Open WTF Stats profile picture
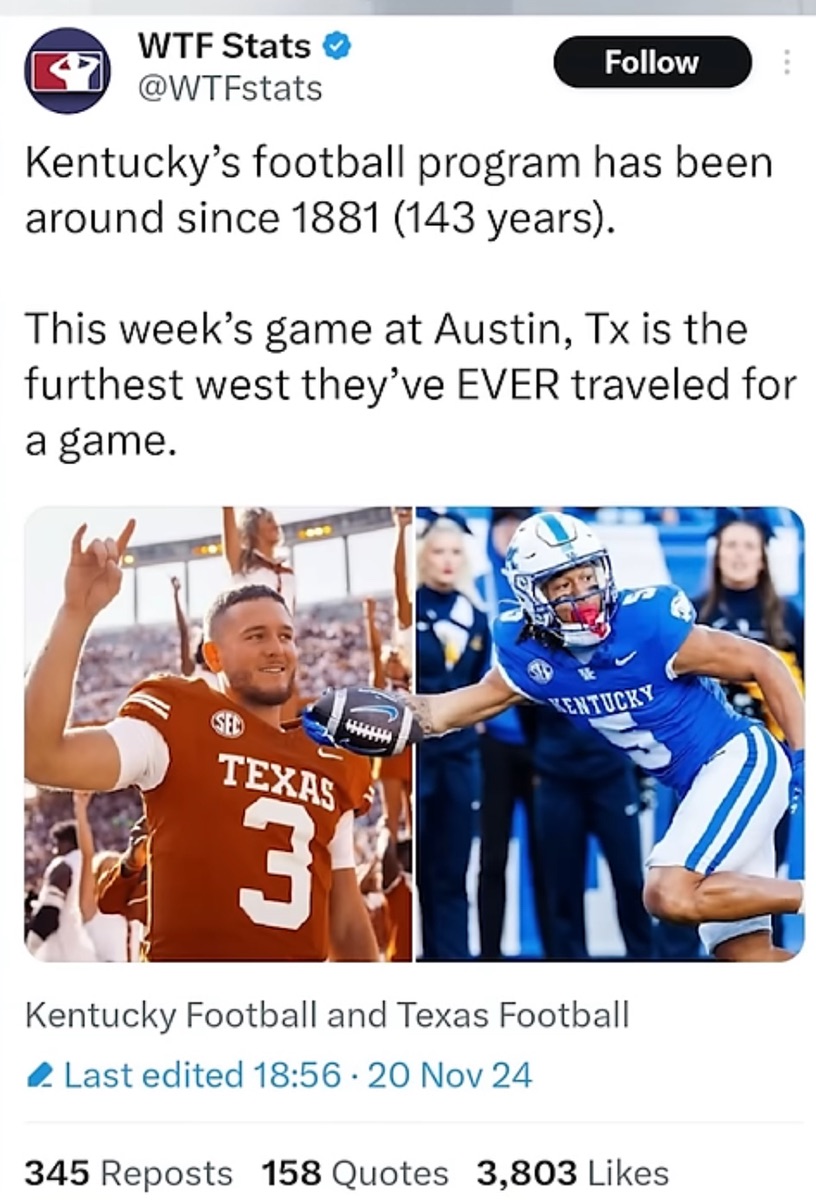The height and width of the screenshot is (1200, 816). click(66, 69)
